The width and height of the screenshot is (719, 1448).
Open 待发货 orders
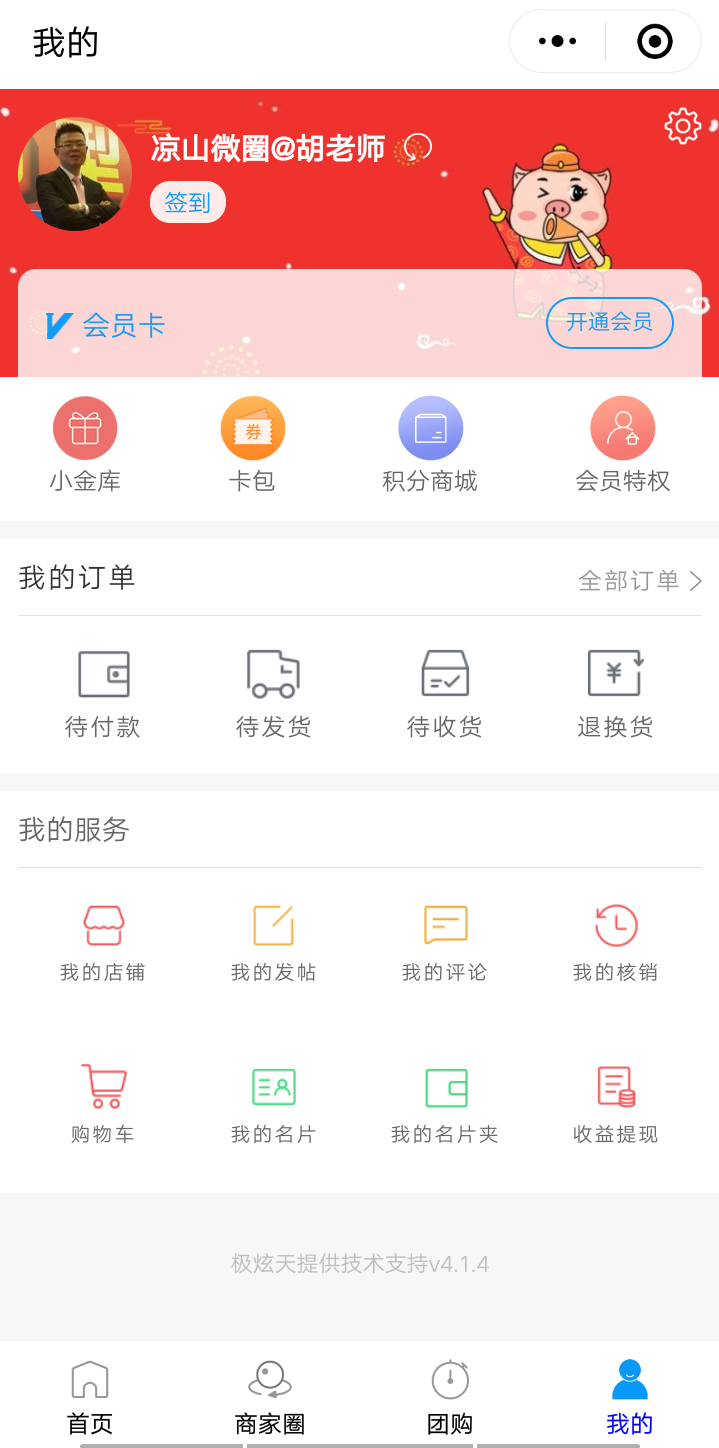273,694
